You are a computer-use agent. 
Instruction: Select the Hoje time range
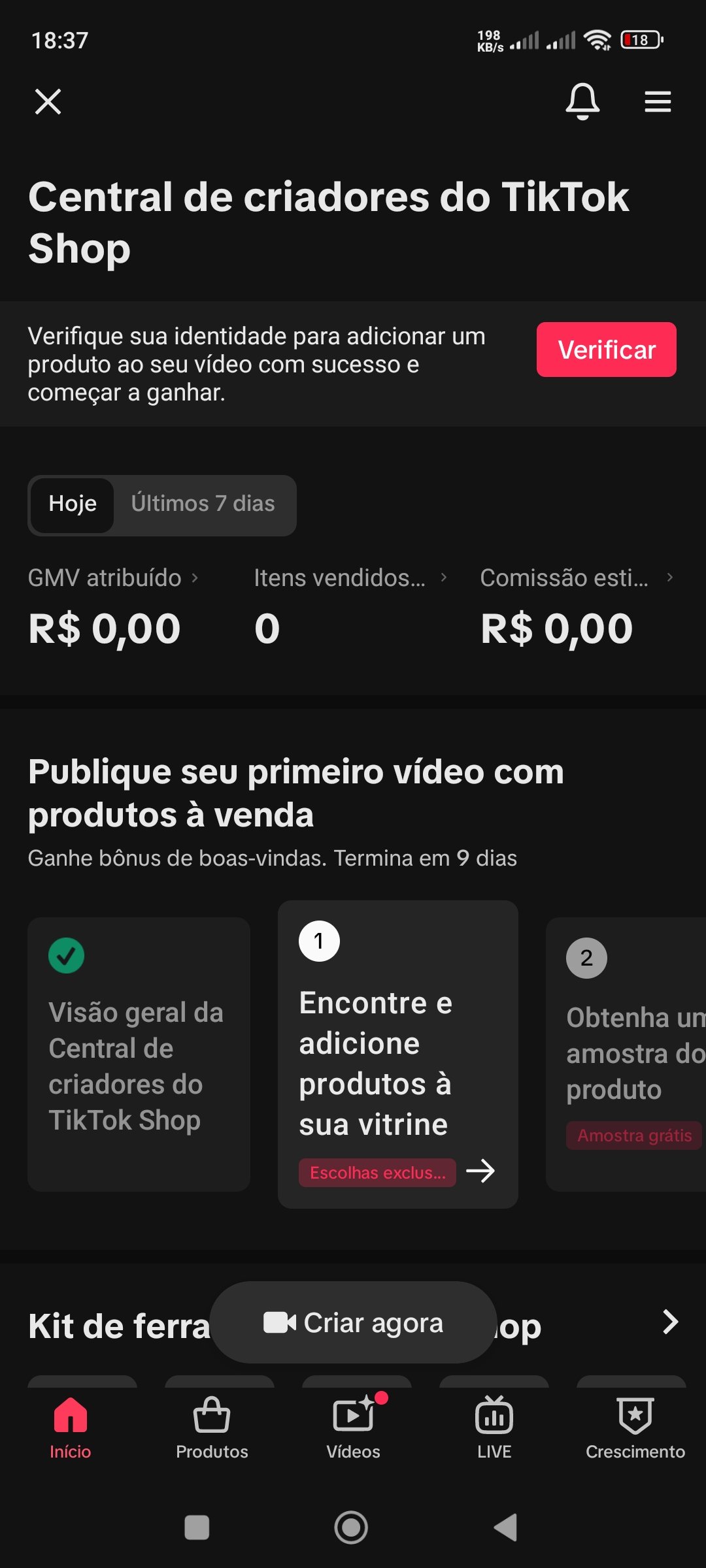(73, 504)
